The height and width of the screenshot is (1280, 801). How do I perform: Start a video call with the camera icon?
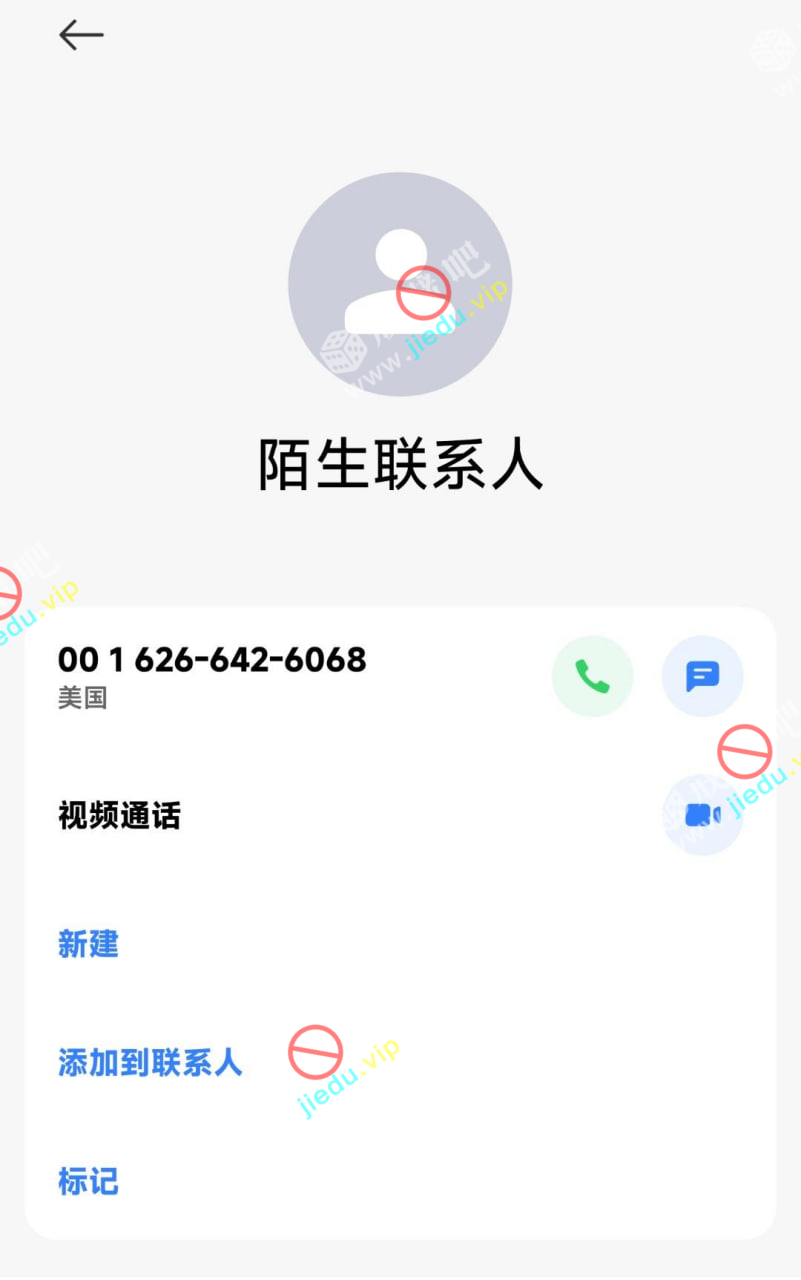[702, 815]
